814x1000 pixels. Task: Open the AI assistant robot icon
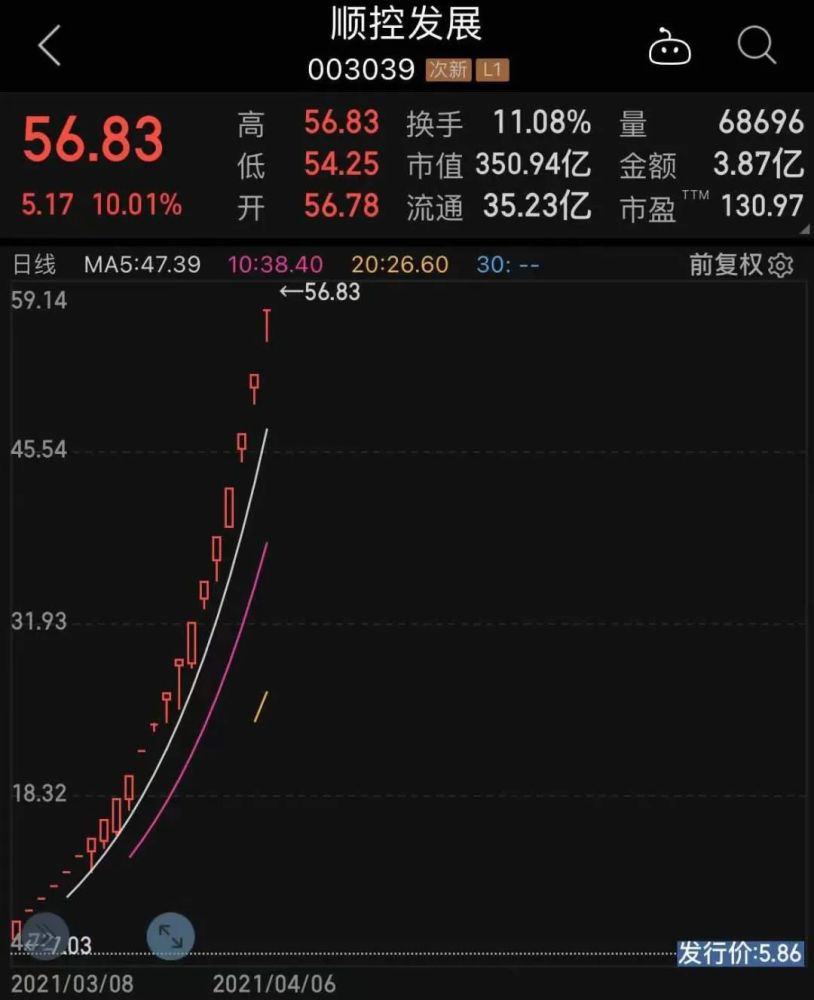pyautogui.click(x=670, y=46)
